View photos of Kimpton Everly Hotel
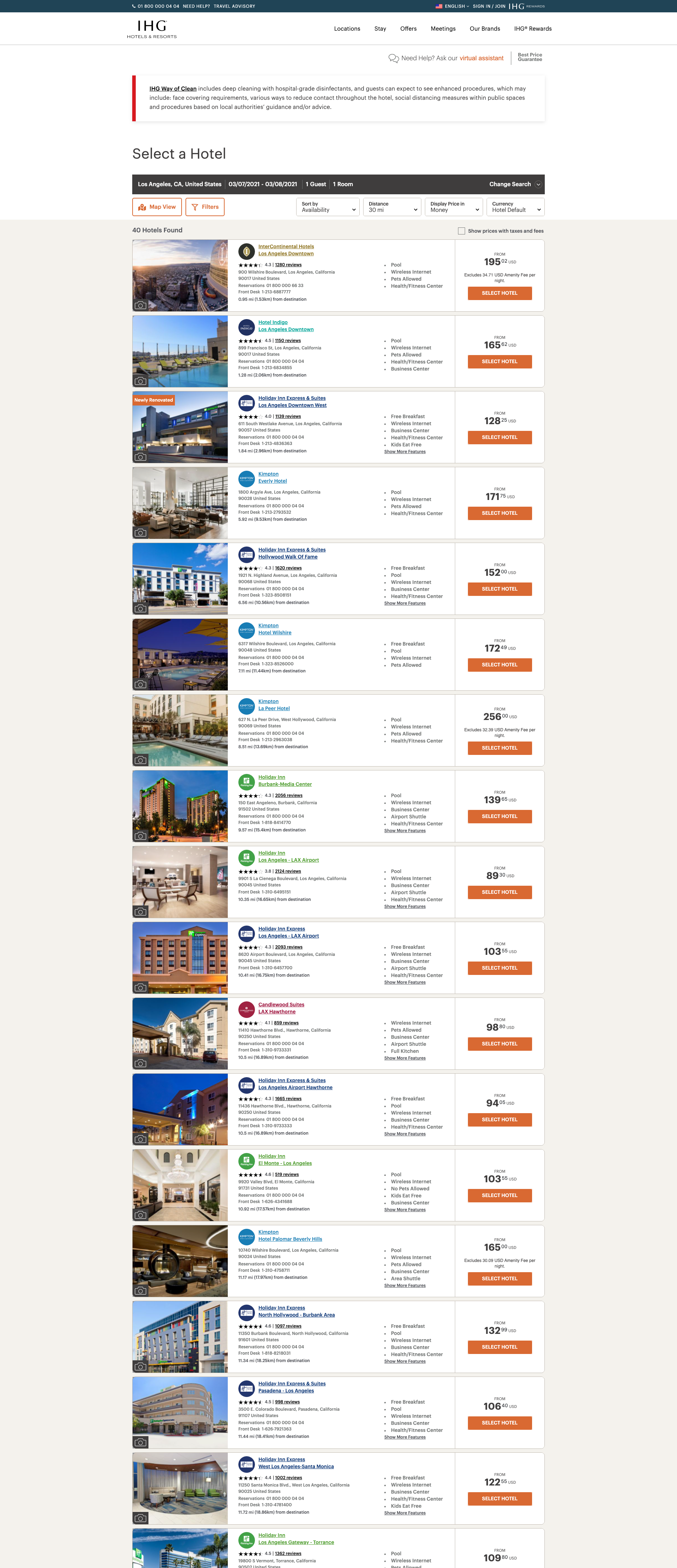The image size is (677, 1568). coord(141,533)
